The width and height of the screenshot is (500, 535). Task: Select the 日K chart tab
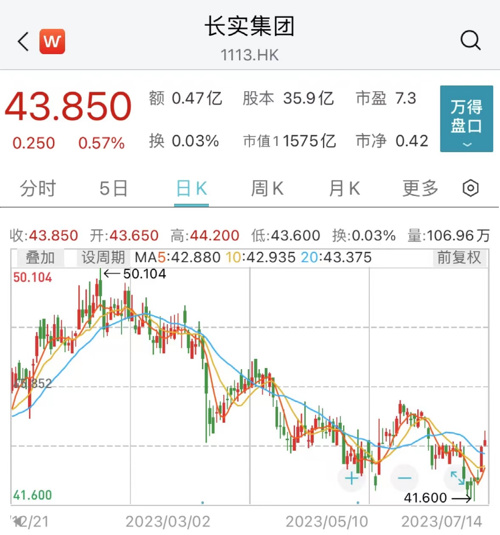point(191,188)
